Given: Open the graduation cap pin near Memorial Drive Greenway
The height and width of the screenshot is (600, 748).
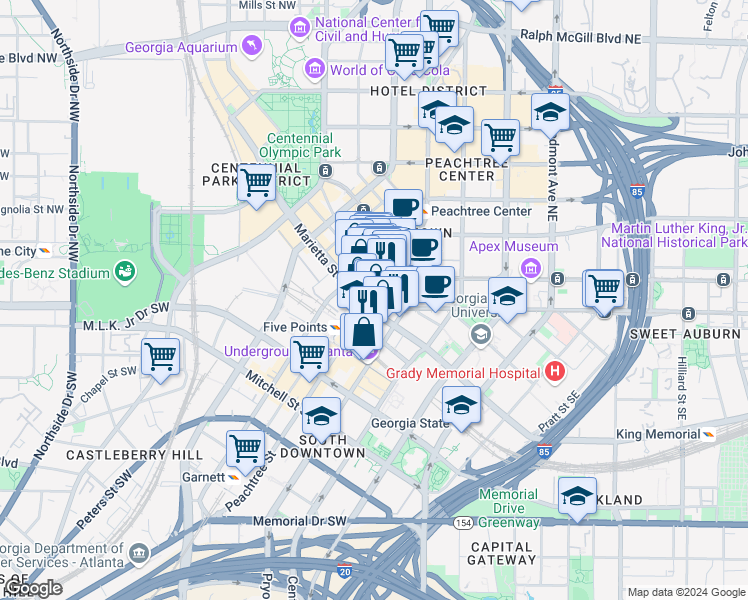Looking at the screenshot, I should [577, 499].
